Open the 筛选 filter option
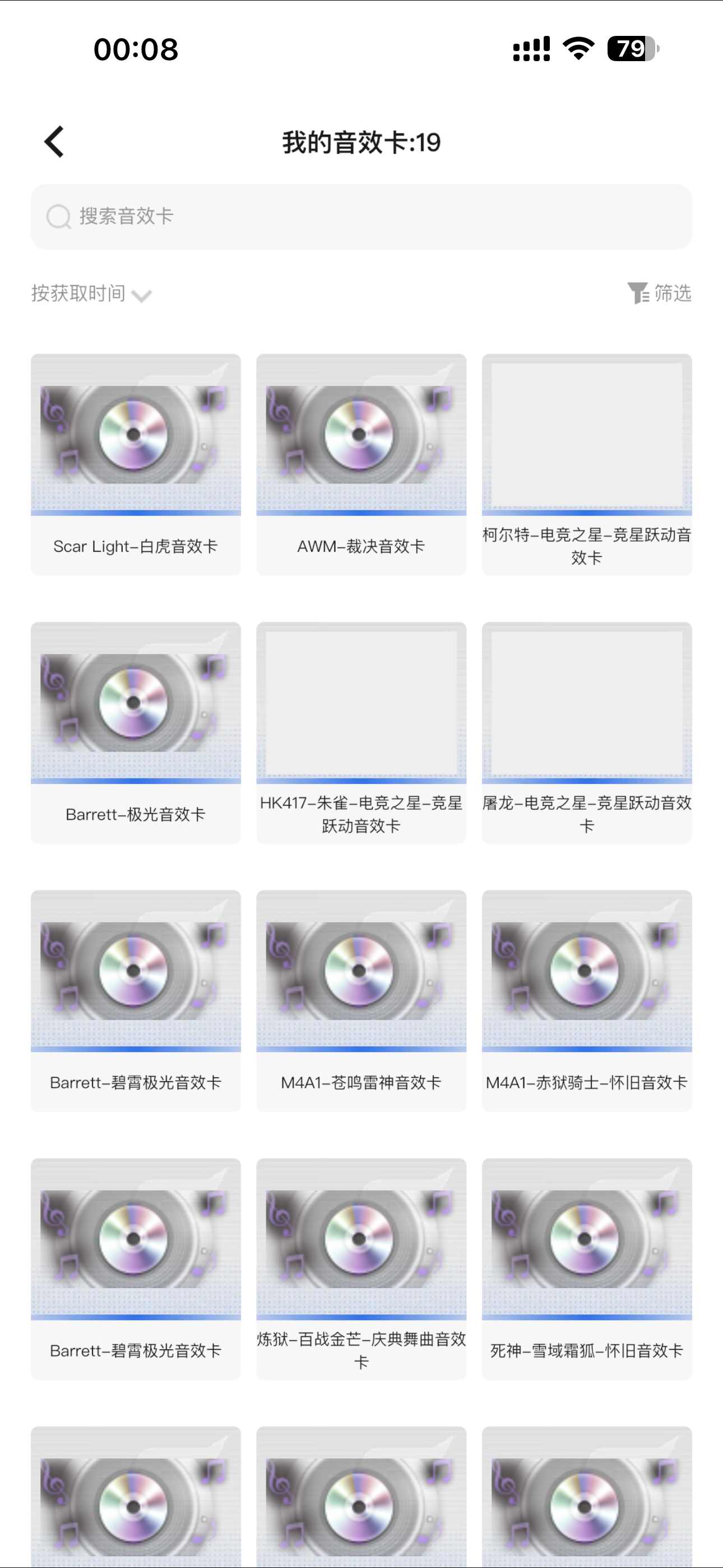The height and width of the screenshot is (1568, 723). click(x=660, y=293)
